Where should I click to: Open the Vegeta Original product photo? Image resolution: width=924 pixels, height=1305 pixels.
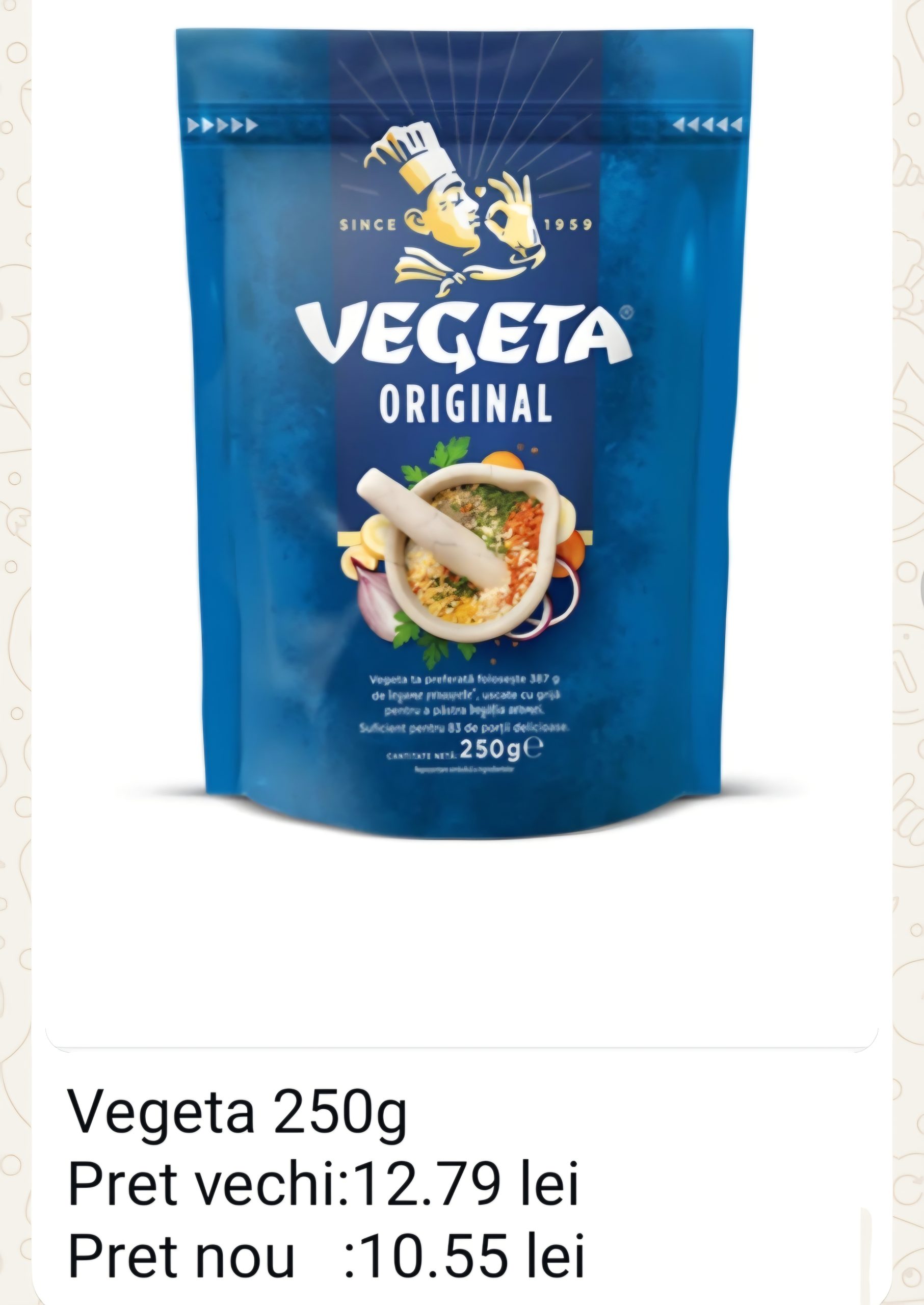pyautogui.click(x=461, y=524)
